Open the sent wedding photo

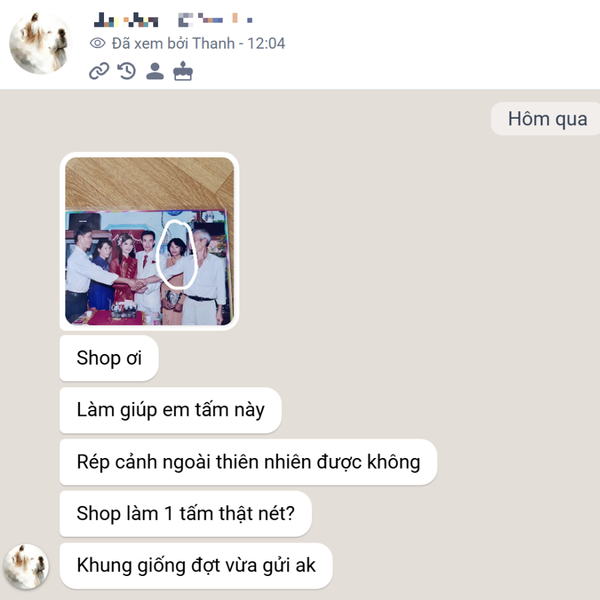pyautogui.click(x=149, y=241)
